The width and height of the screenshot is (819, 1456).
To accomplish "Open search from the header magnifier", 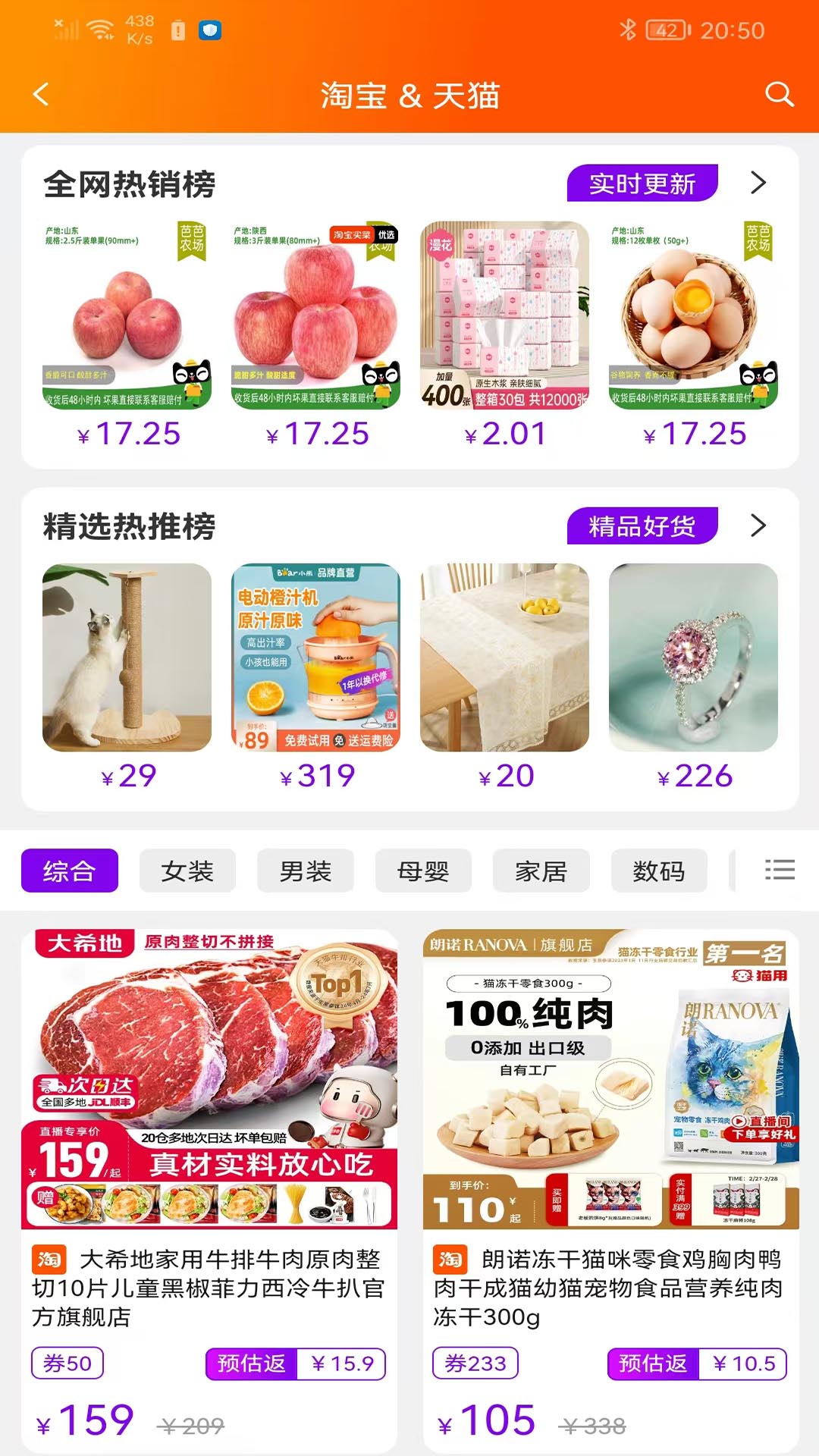I will (x=779, y=95).
